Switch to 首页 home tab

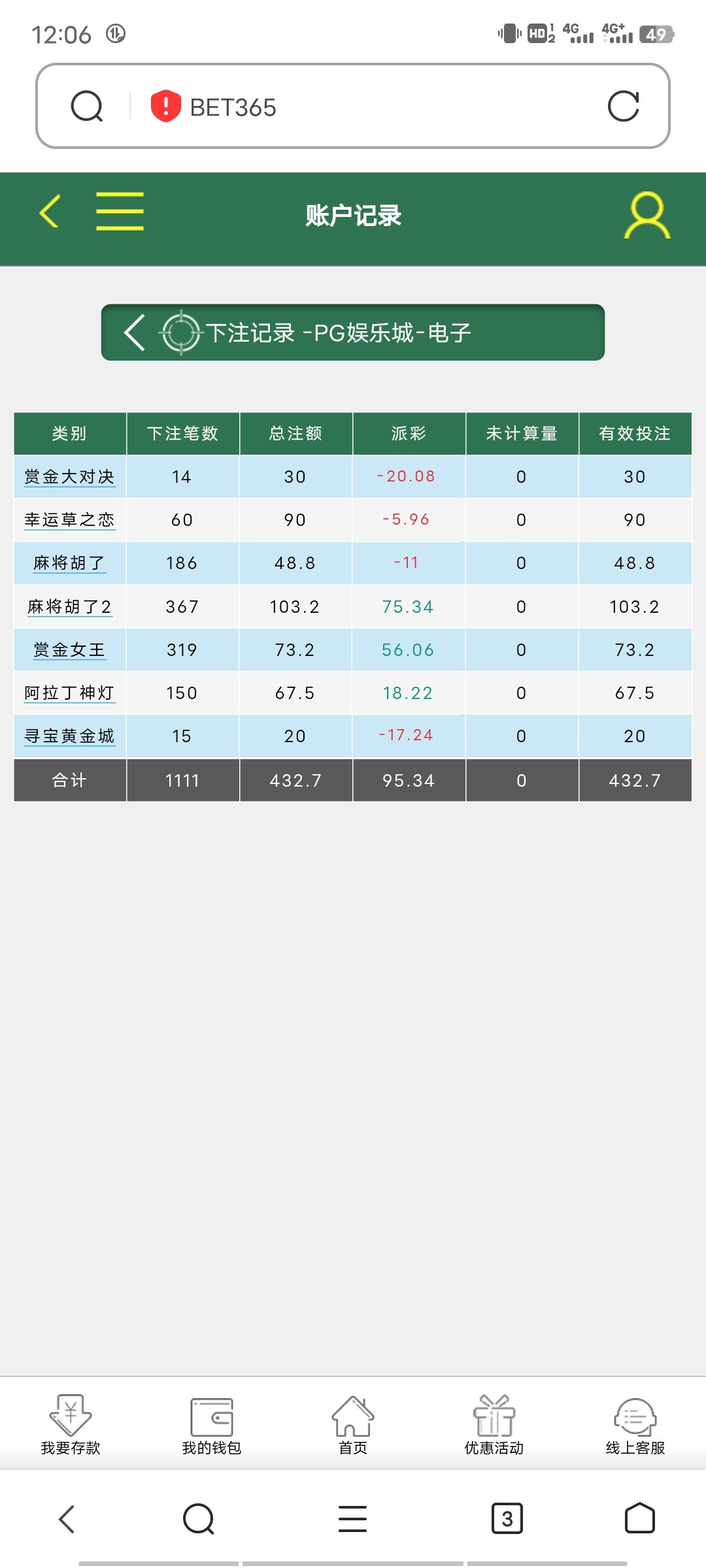point(353,1424)
